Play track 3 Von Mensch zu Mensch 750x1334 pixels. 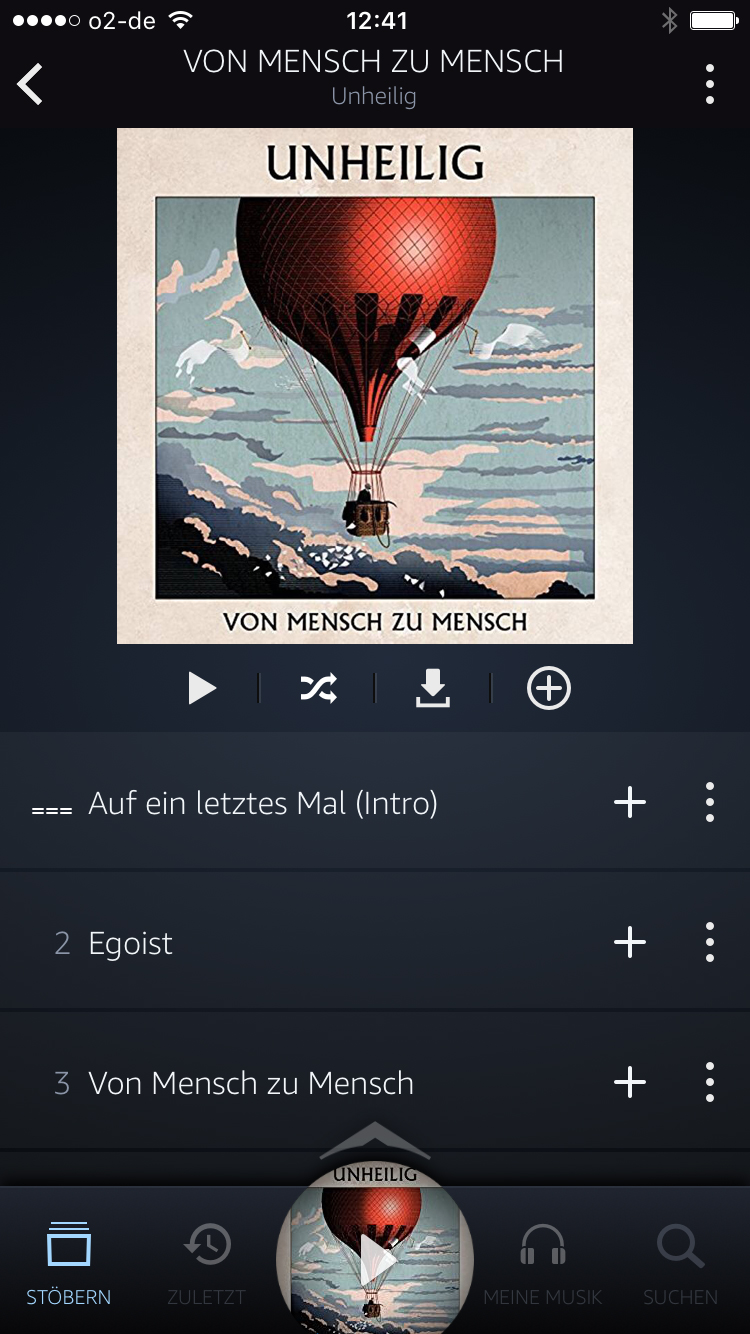tap(250, 1083)
